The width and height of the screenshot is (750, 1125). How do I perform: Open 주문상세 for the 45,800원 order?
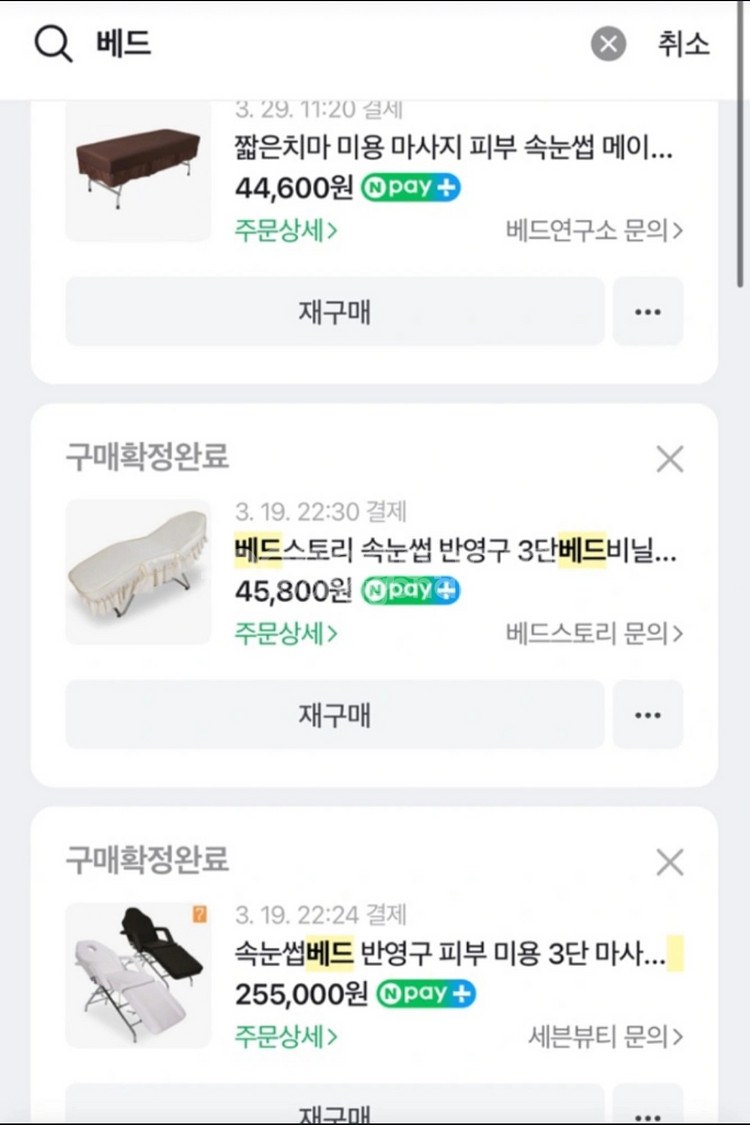[283, 636]
